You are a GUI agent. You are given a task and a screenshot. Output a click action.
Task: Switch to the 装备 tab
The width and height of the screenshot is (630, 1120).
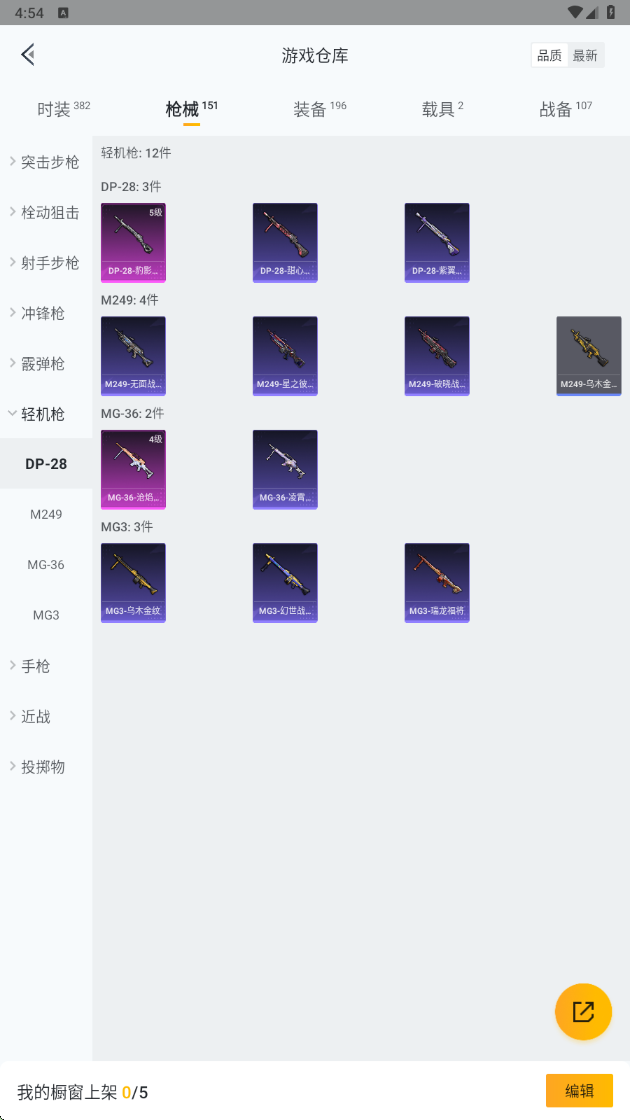click(x=319, y=109)
